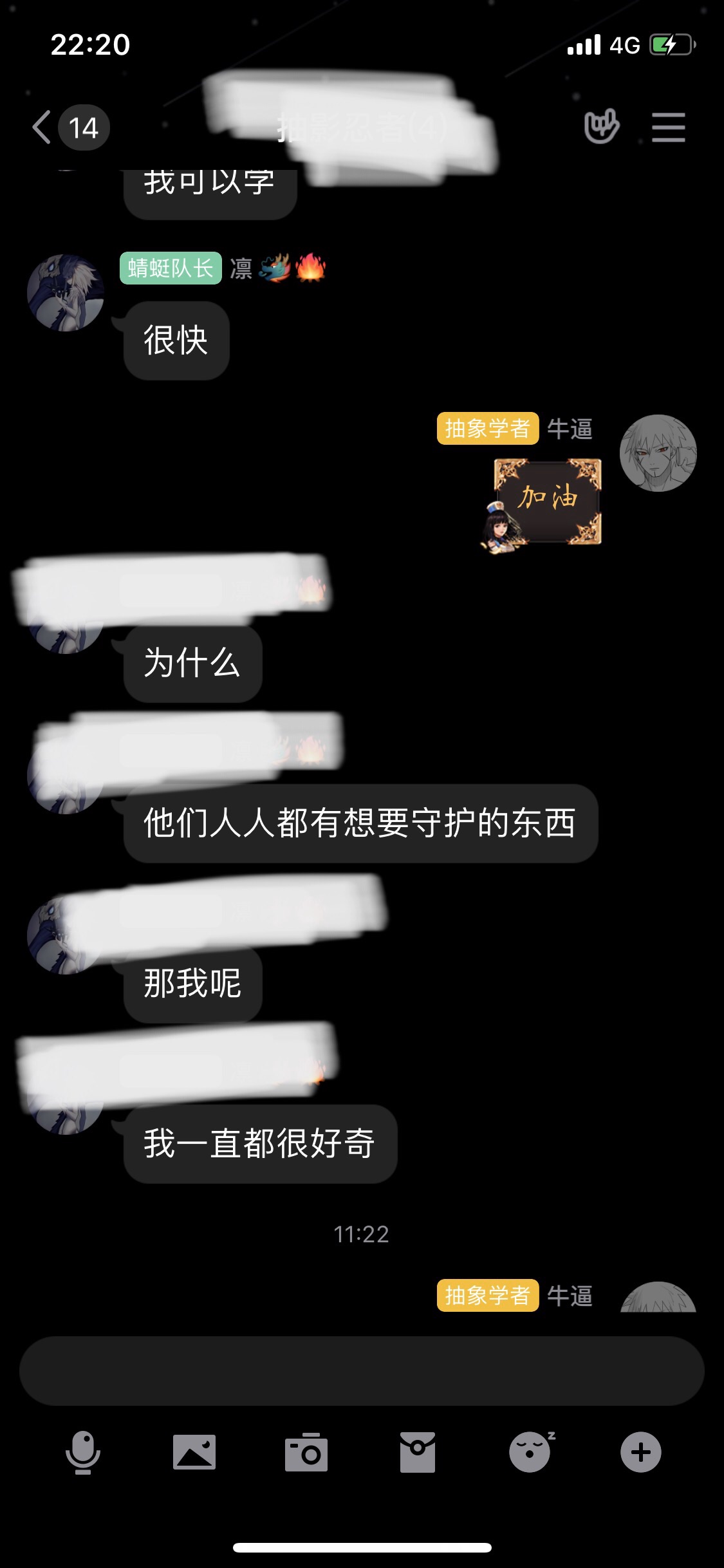Open the photo gallery picker
This screenshot has height=1568, width=724.
(x=194, y=1452)
